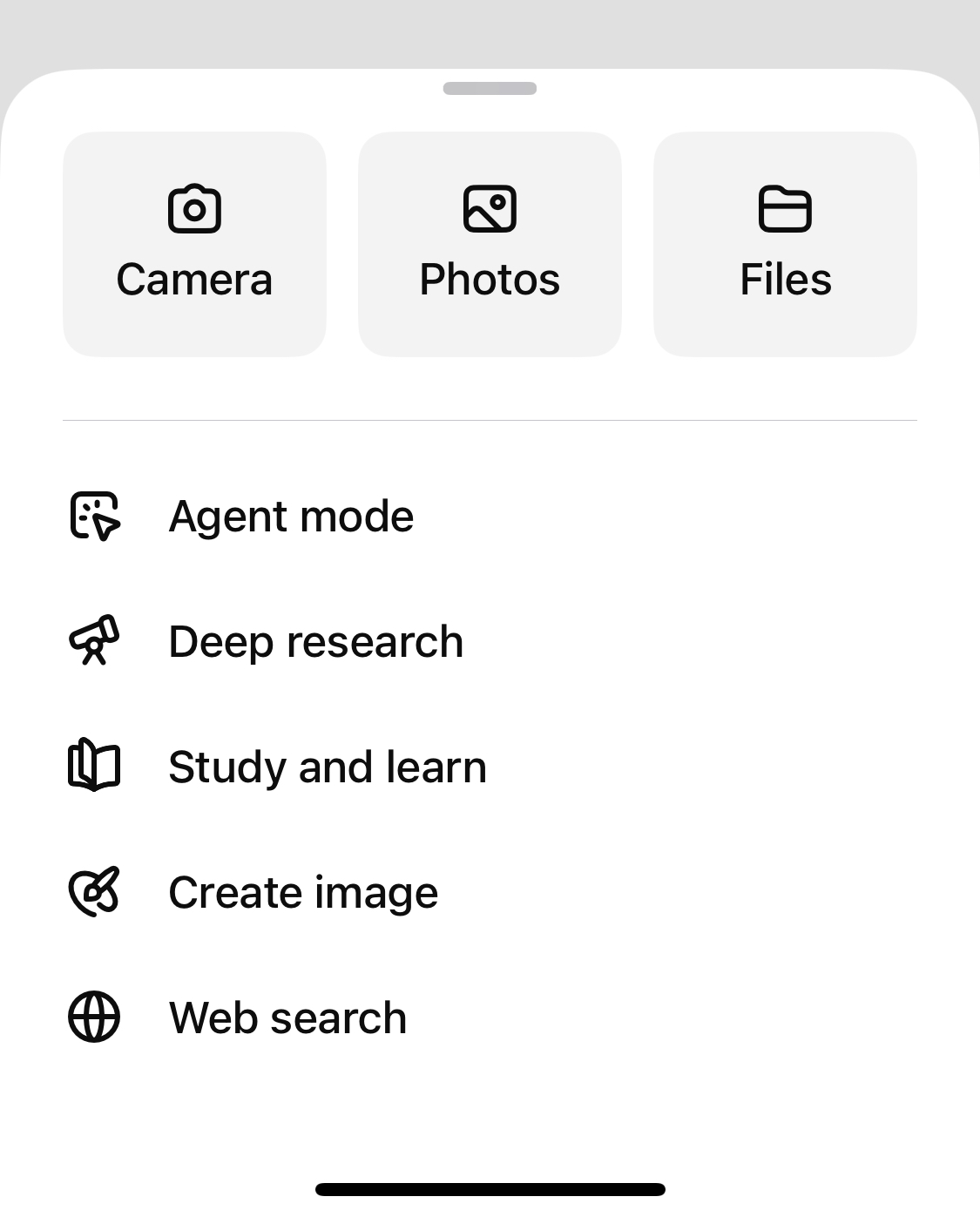Select Study and learn
980x1217 pixels.
[x=327, y=767]
